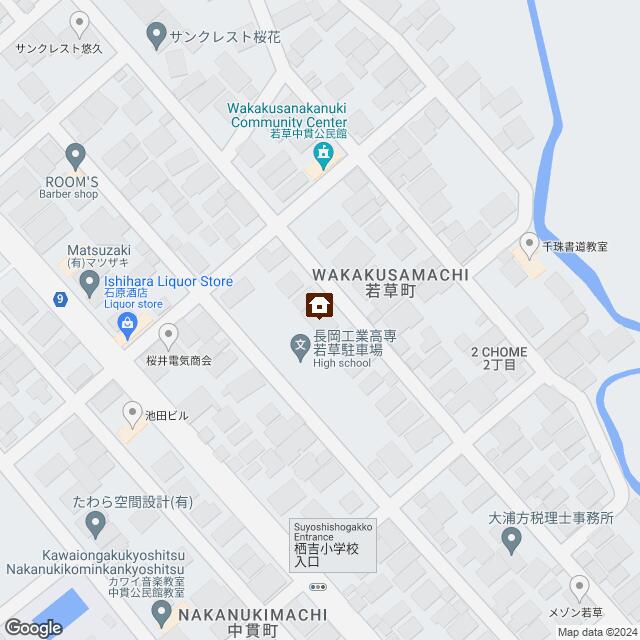Tap the たわら空間設計 pin
Screen dimensions: 640x640
[x=95, y=521]
